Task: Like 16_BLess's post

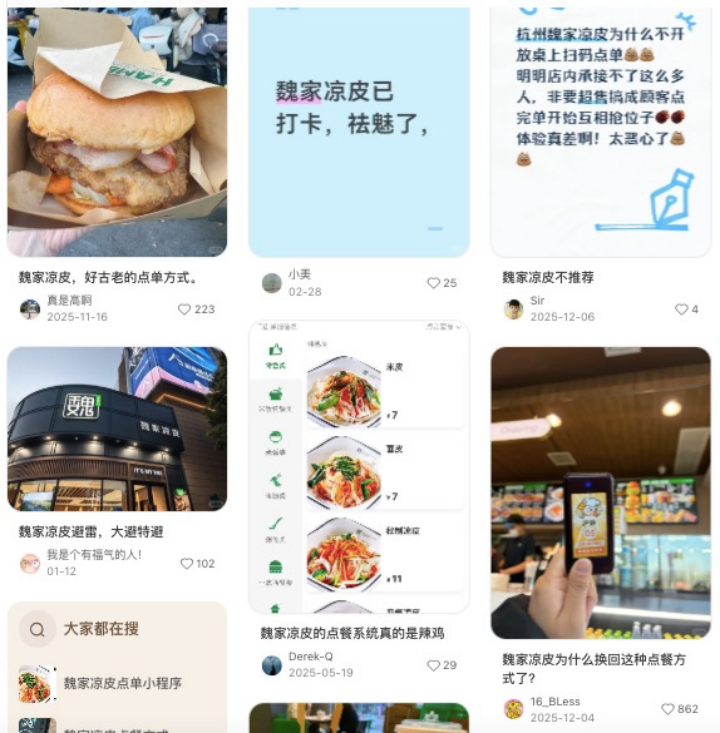Action: click(668, 709)
